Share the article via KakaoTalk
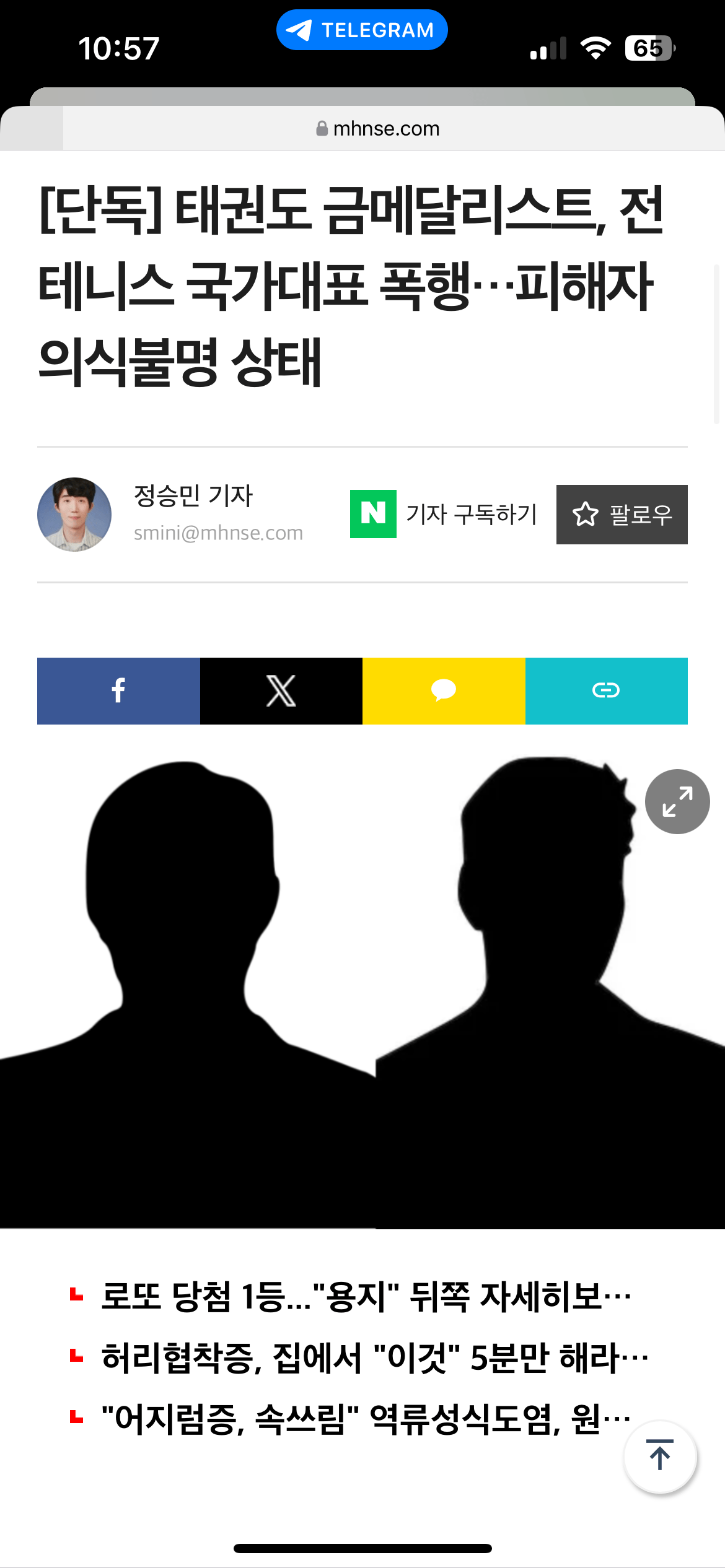Image resolution: width=725 pixels, height=1568 pixels. [x=444, y=690]
